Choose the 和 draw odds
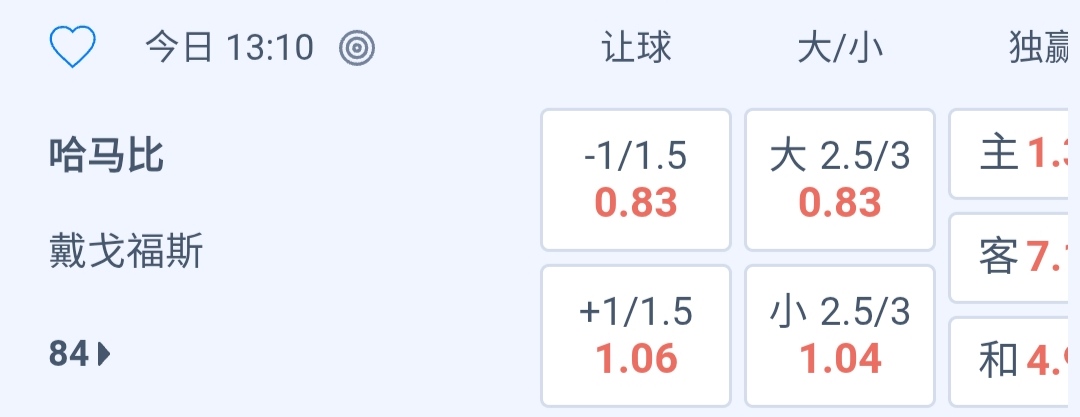1080x417 pixels. click(x=1014, y=360)
